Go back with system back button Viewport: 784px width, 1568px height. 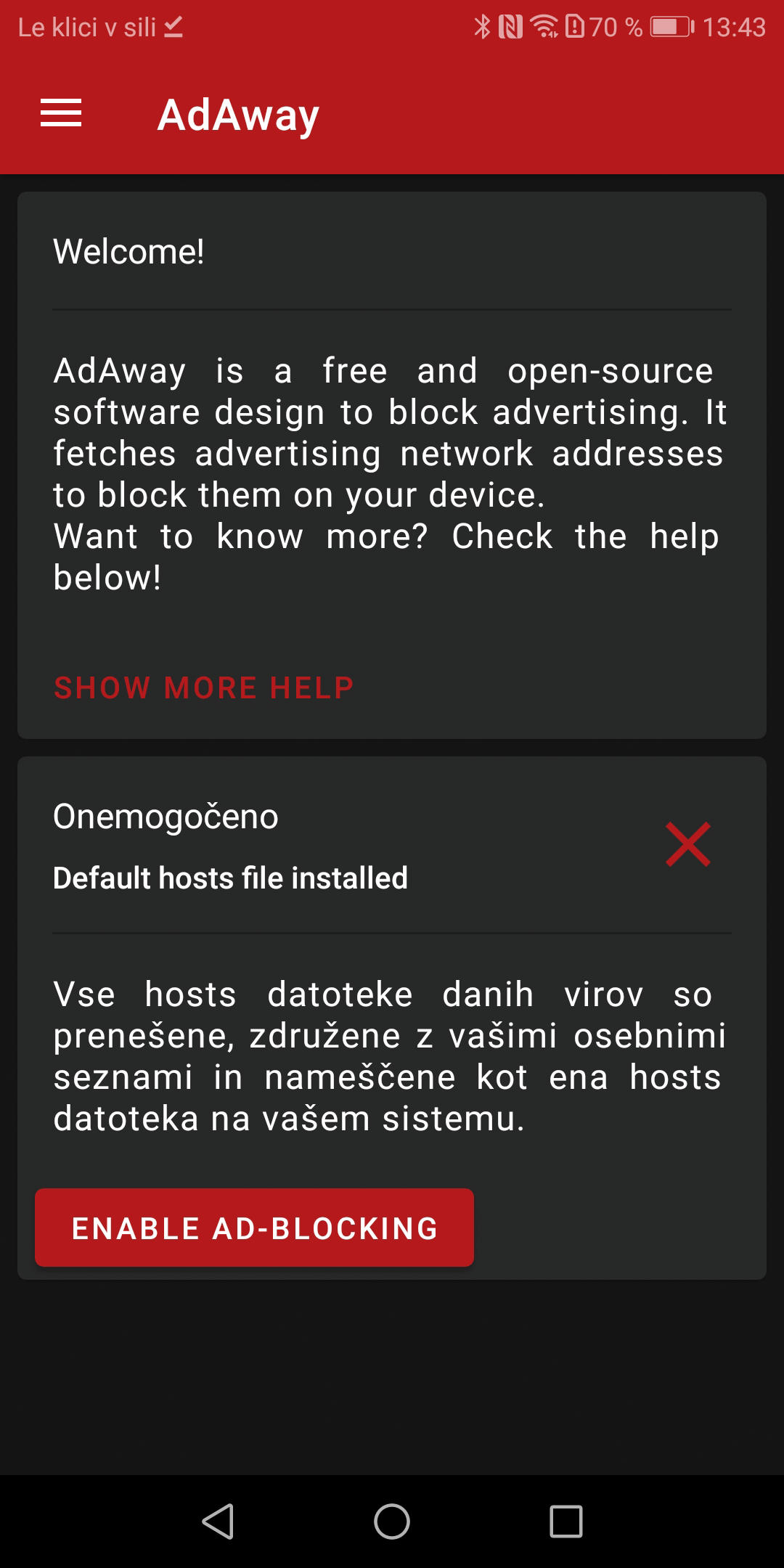click(218, 1522)
